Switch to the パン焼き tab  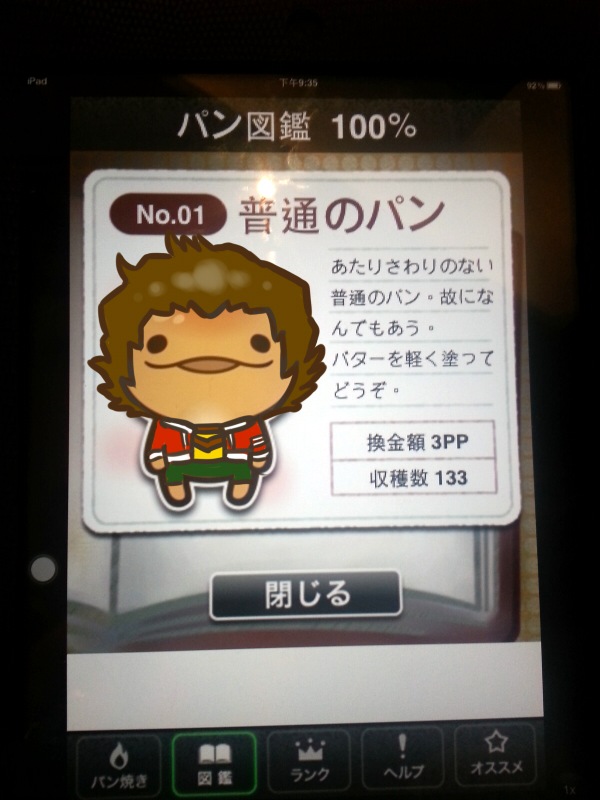[x=118, y=763]
